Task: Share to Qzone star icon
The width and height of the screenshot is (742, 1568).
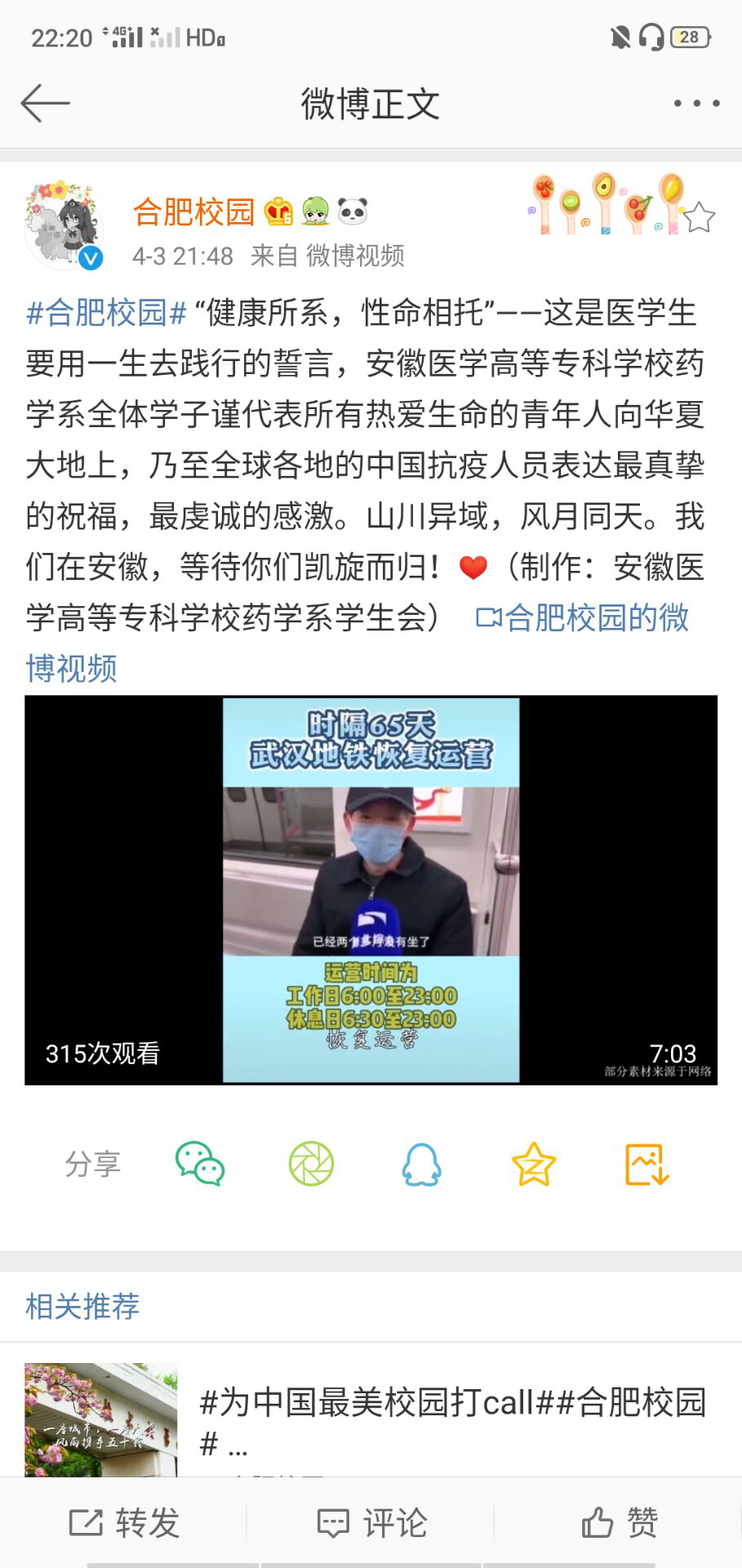Action: (x=534, y=1164)
